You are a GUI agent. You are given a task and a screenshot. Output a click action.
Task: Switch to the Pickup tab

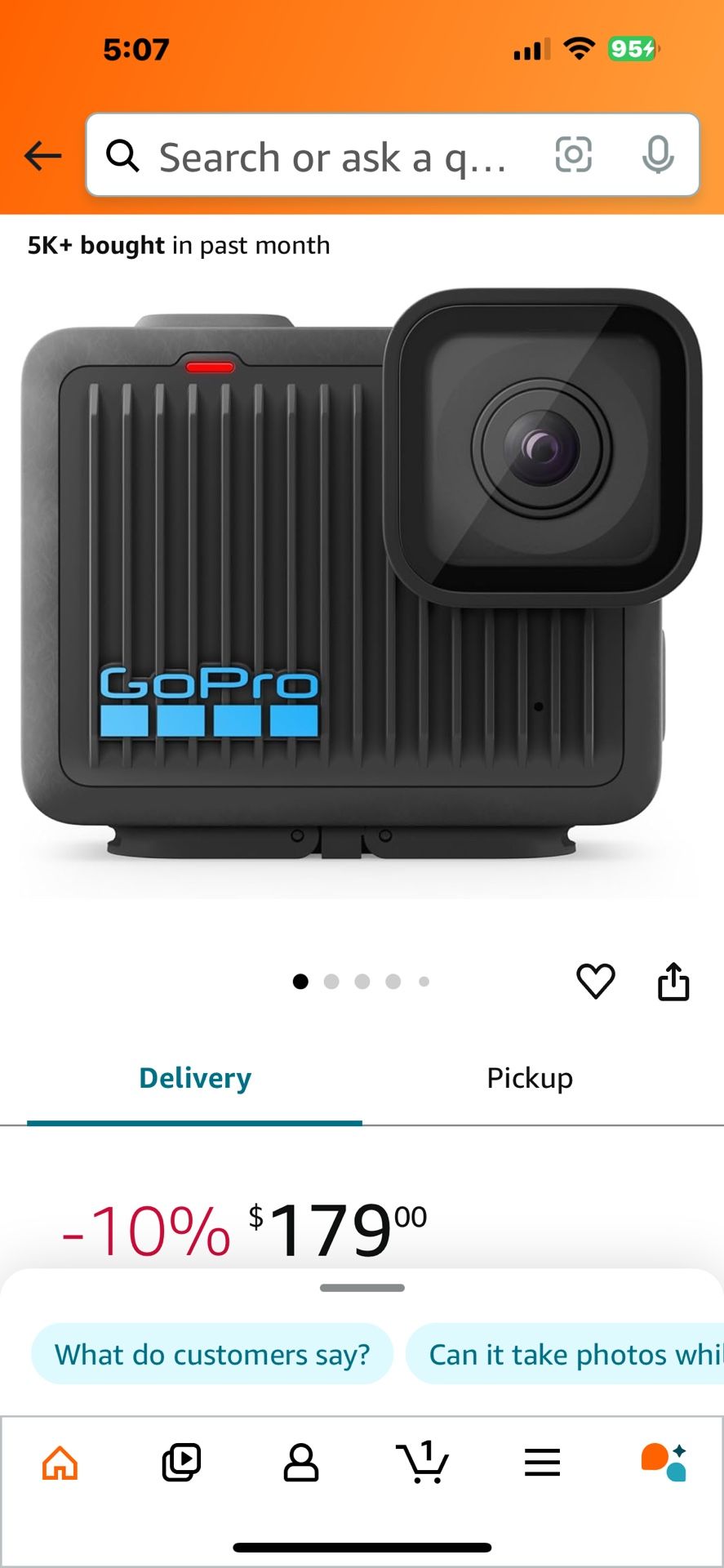(530, 1078)
